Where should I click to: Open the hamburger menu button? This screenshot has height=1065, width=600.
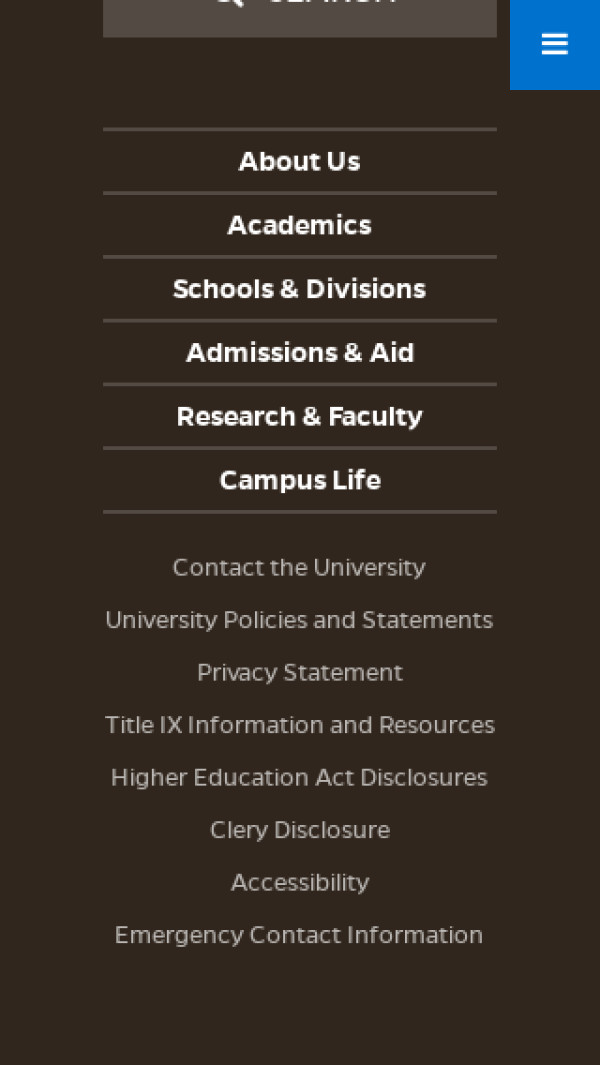tap(554, 44)
